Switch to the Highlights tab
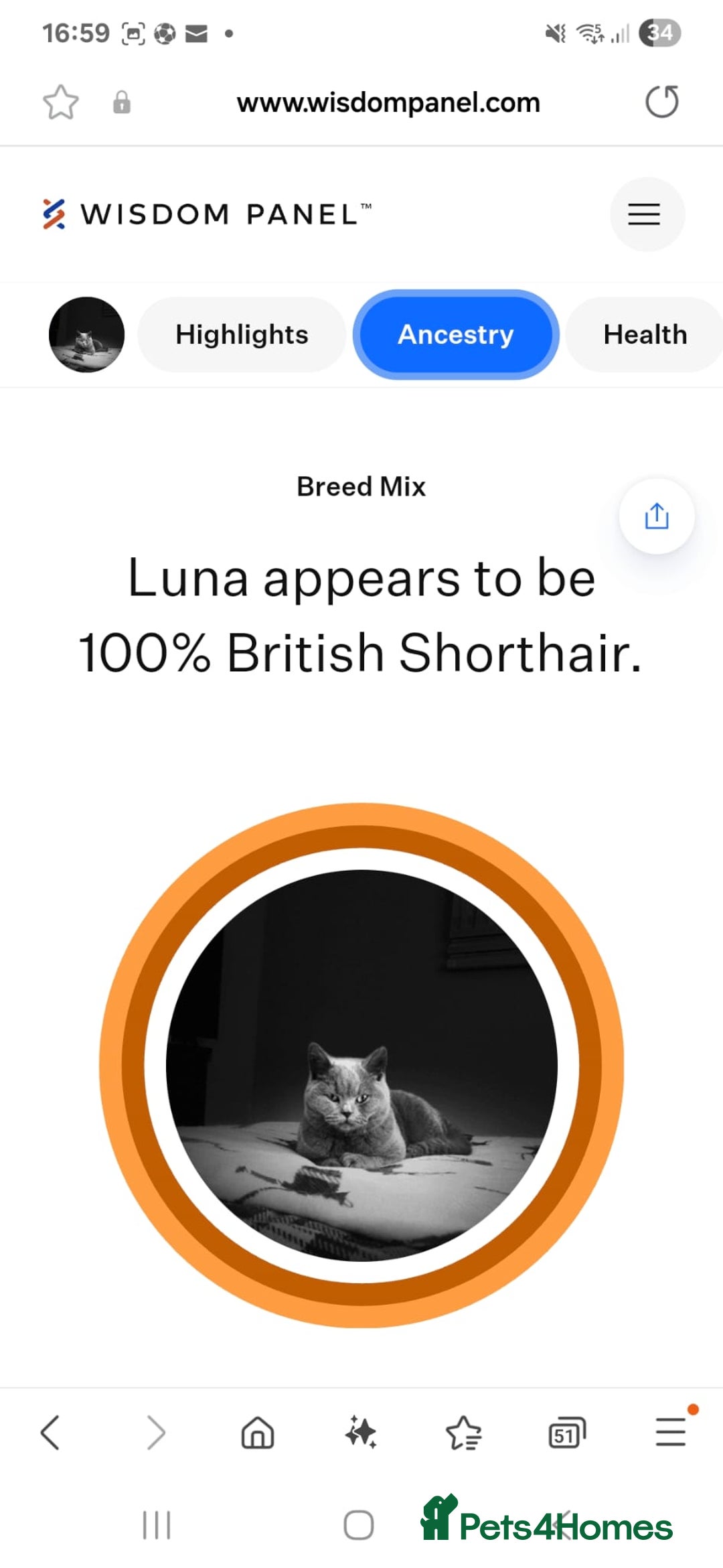This screenshot has height=1568, width=723. [242, 334]
